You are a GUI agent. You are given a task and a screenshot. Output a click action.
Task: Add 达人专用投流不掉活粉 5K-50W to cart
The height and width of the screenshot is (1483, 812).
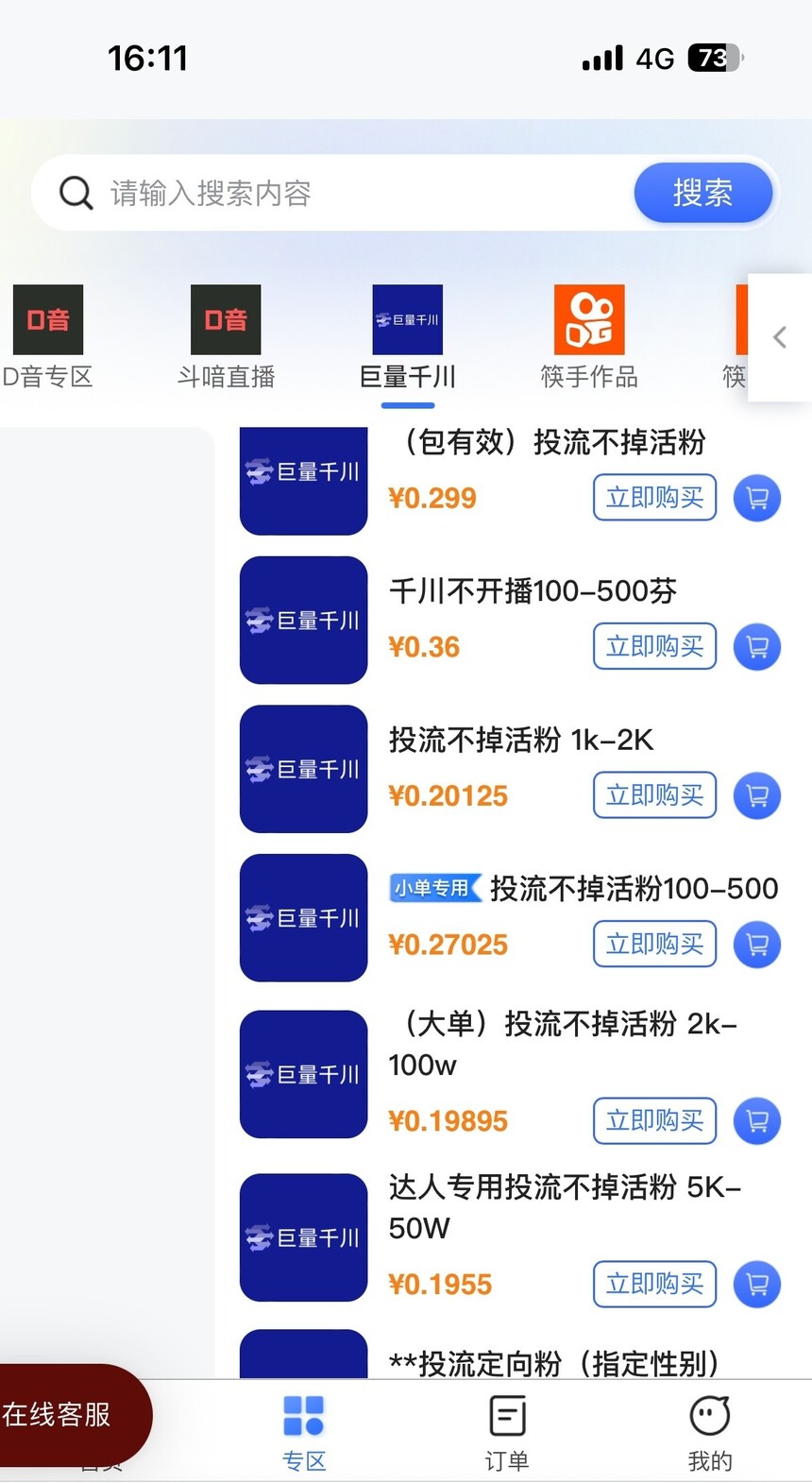click(x=757, y=1285)
